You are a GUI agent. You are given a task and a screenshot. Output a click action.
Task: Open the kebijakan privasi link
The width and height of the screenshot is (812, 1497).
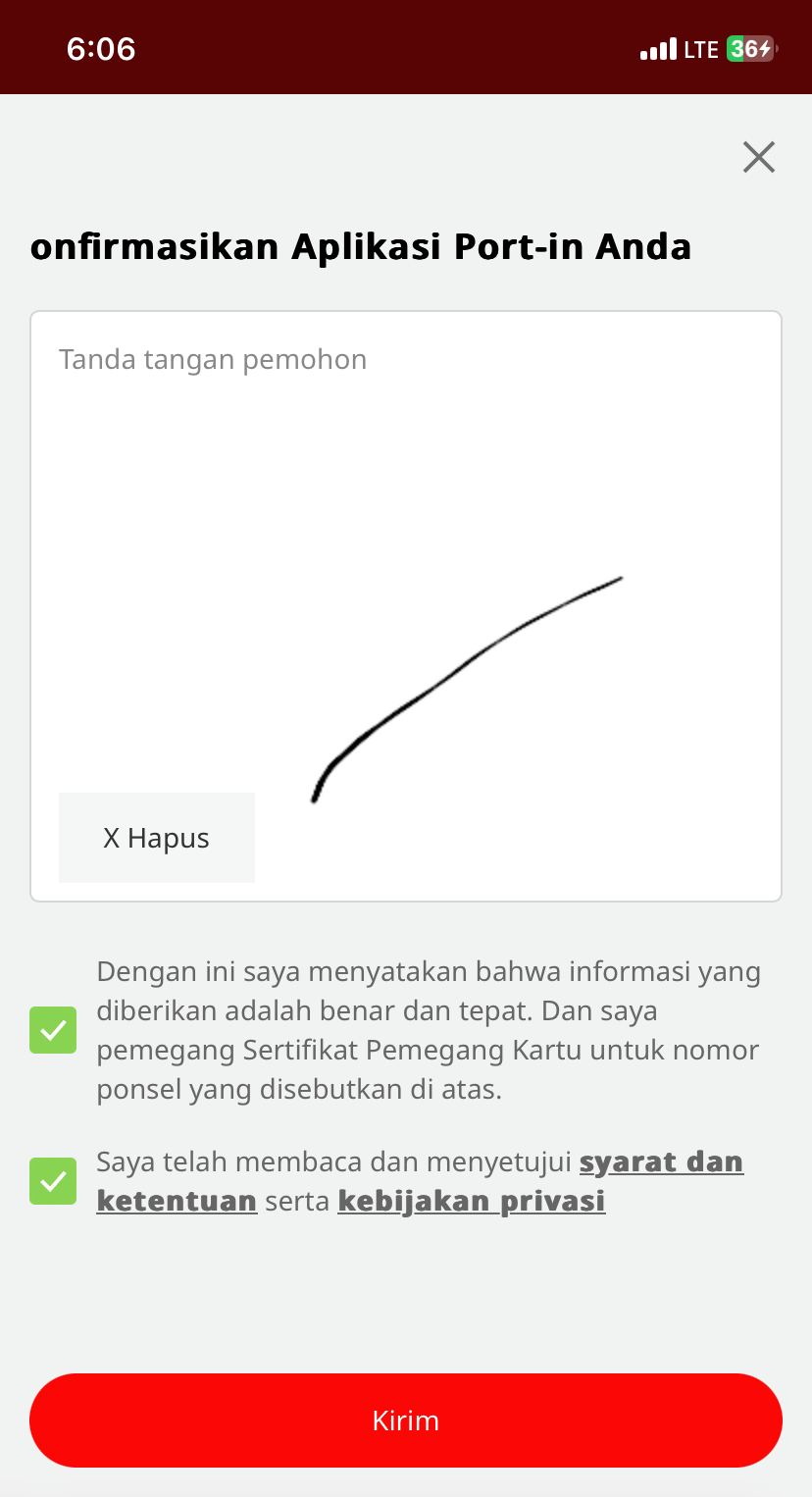(x=471, y=1201)
